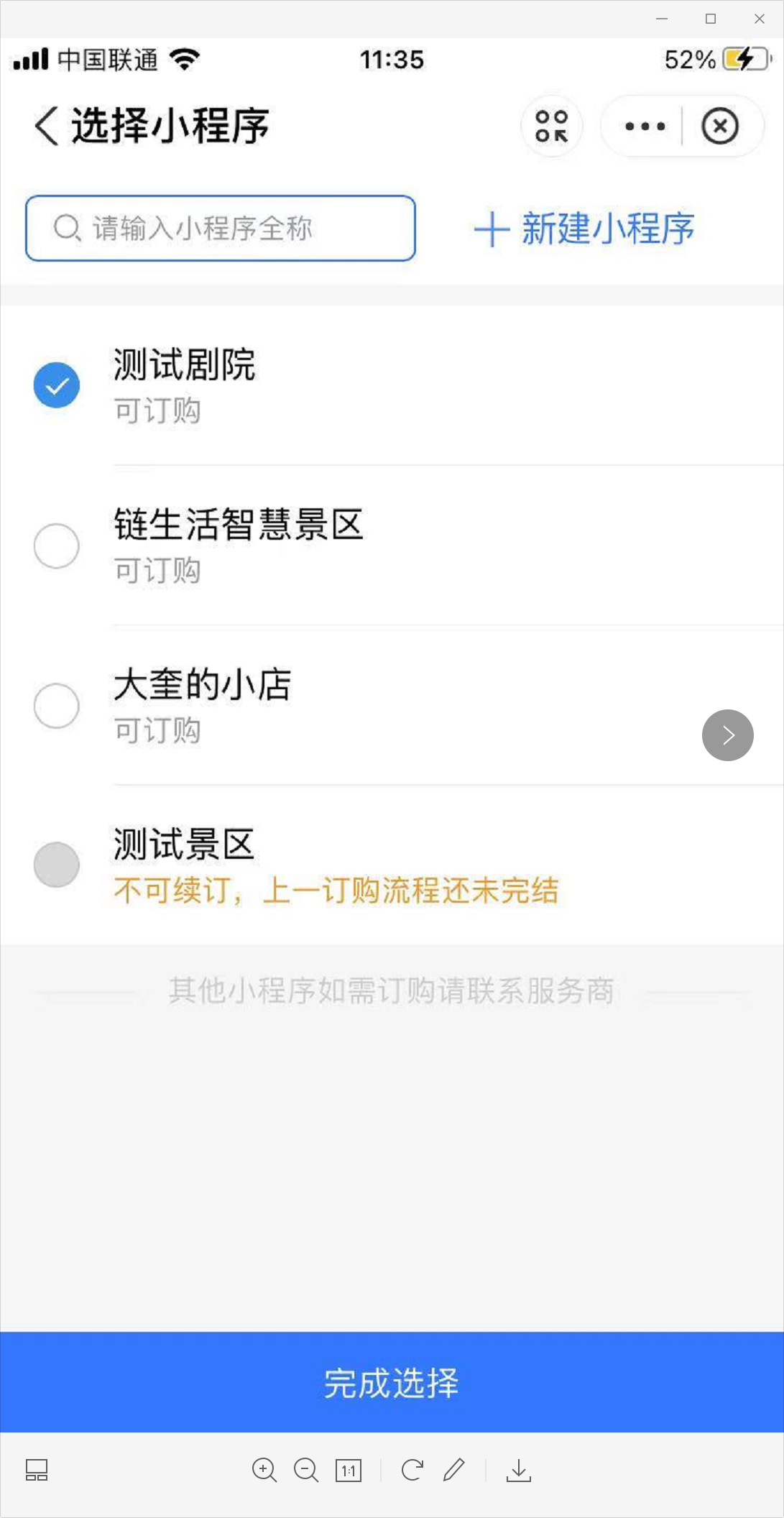Image resolution: width=784 pixels, height=1518 pixels.
Task: Download the image
Action: [x=518, y=1471]
